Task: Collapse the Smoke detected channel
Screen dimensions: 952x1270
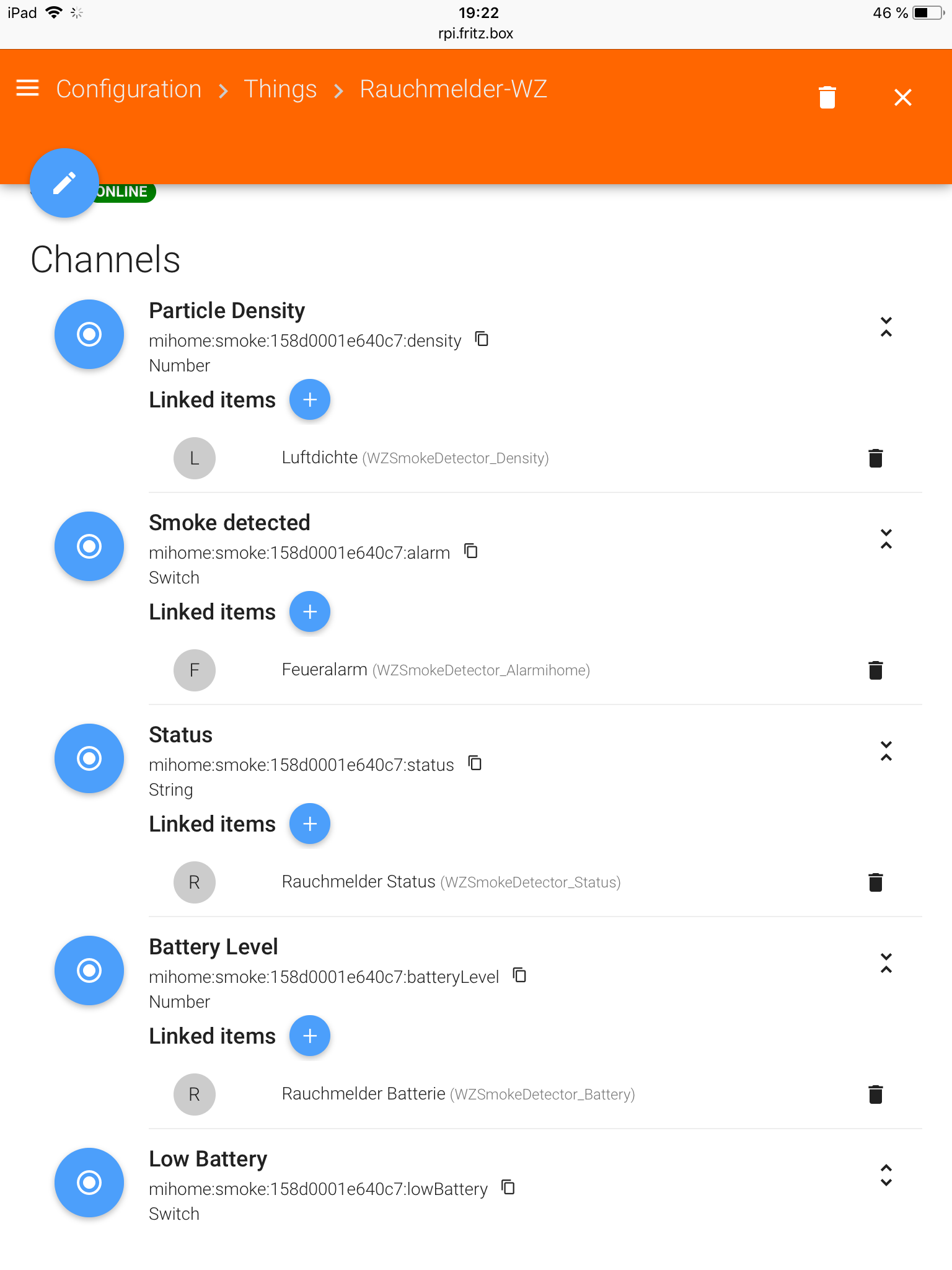Action: (x=886, y=539)
